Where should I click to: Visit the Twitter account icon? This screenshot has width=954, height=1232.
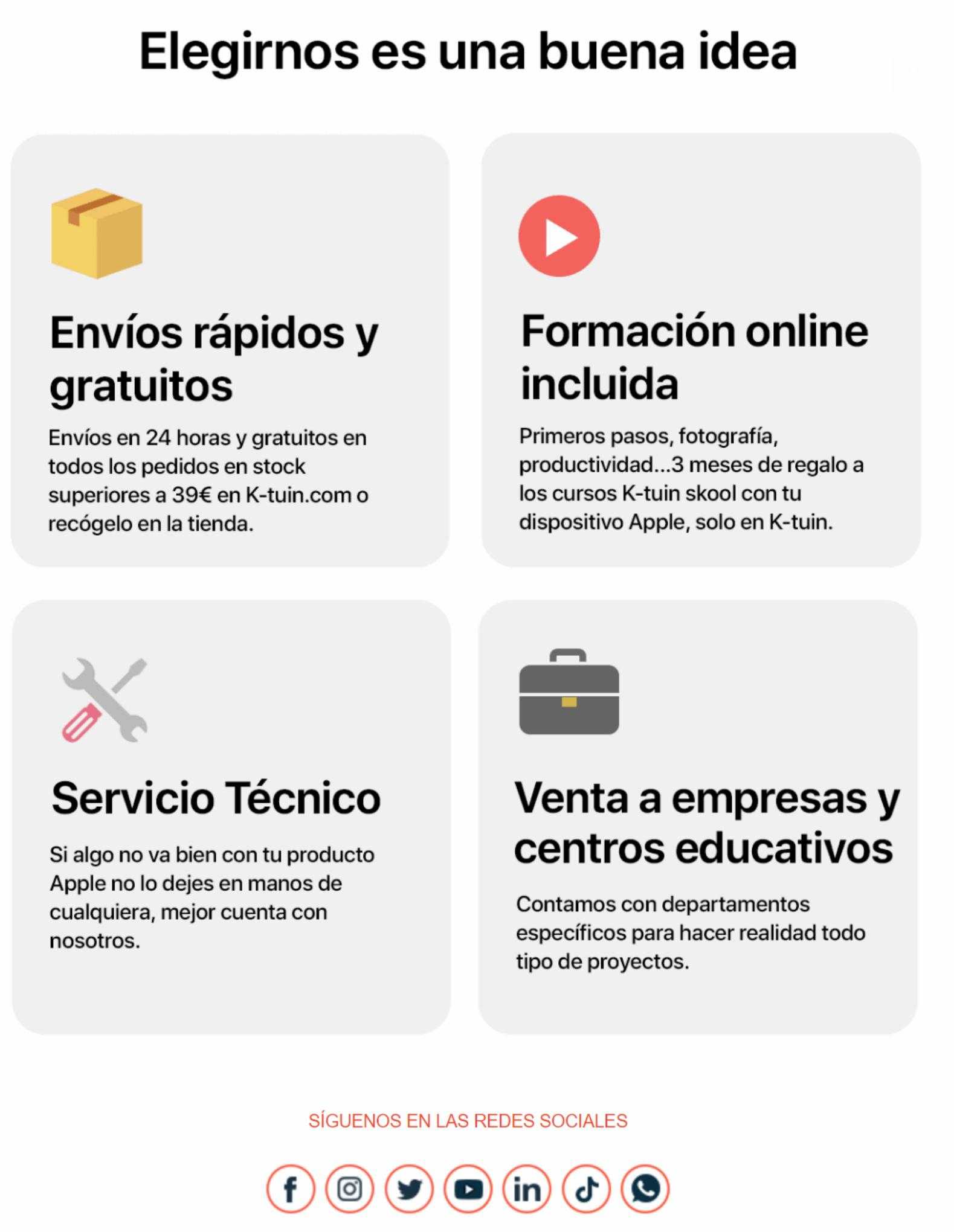point(408,1189)
